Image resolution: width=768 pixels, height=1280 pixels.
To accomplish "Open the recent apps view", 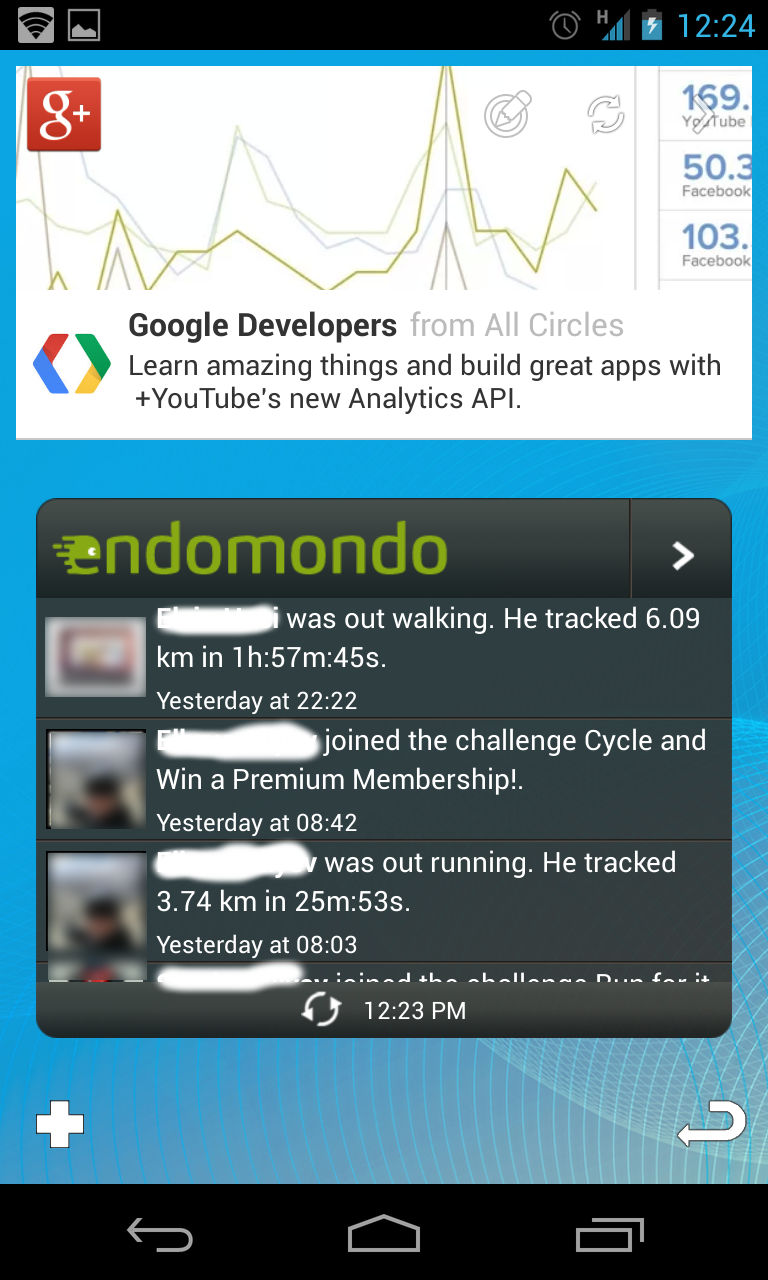I will pyautogui.click(x=610, y=1236).
